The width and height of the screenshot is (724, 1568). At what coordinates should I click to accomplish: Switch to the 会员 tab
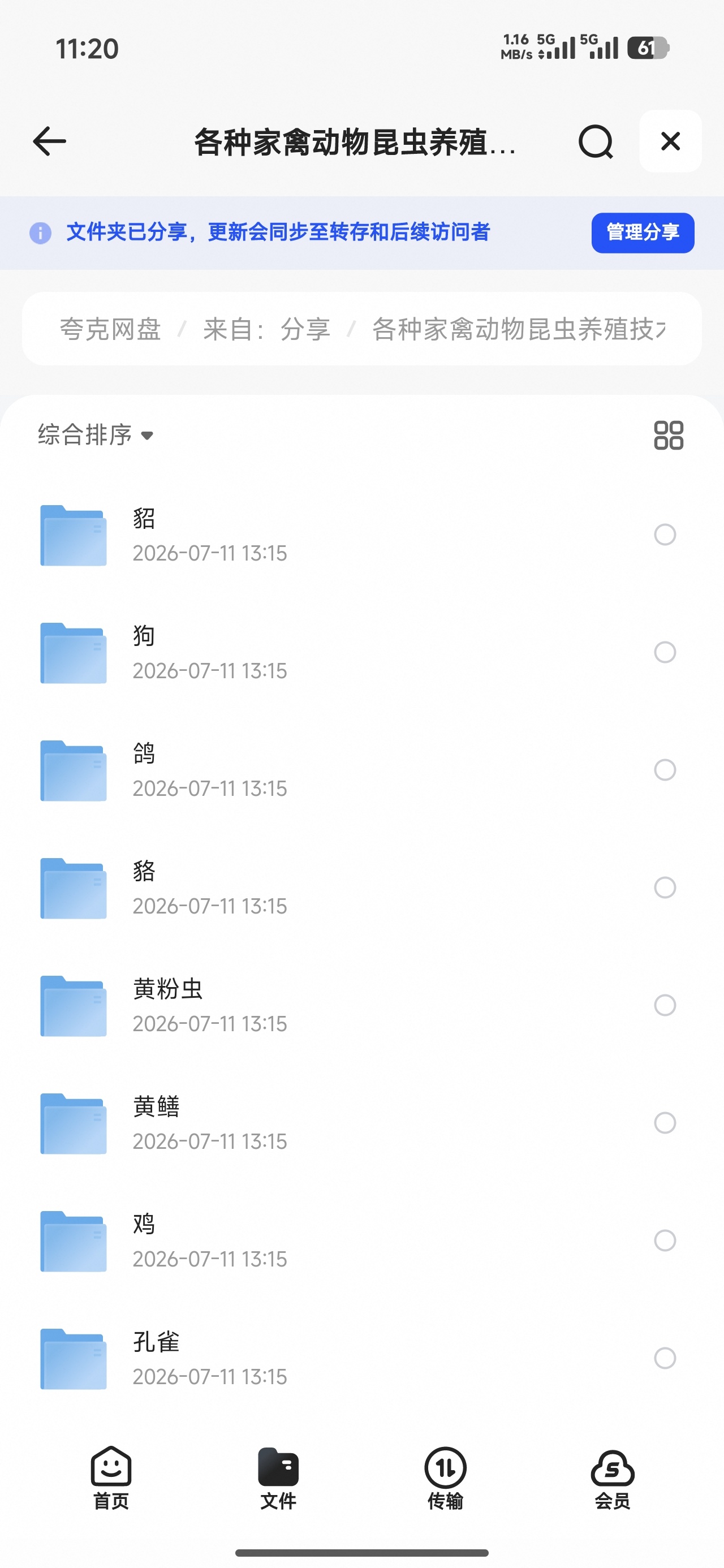pyautogui.click(x=612, y=1478)
